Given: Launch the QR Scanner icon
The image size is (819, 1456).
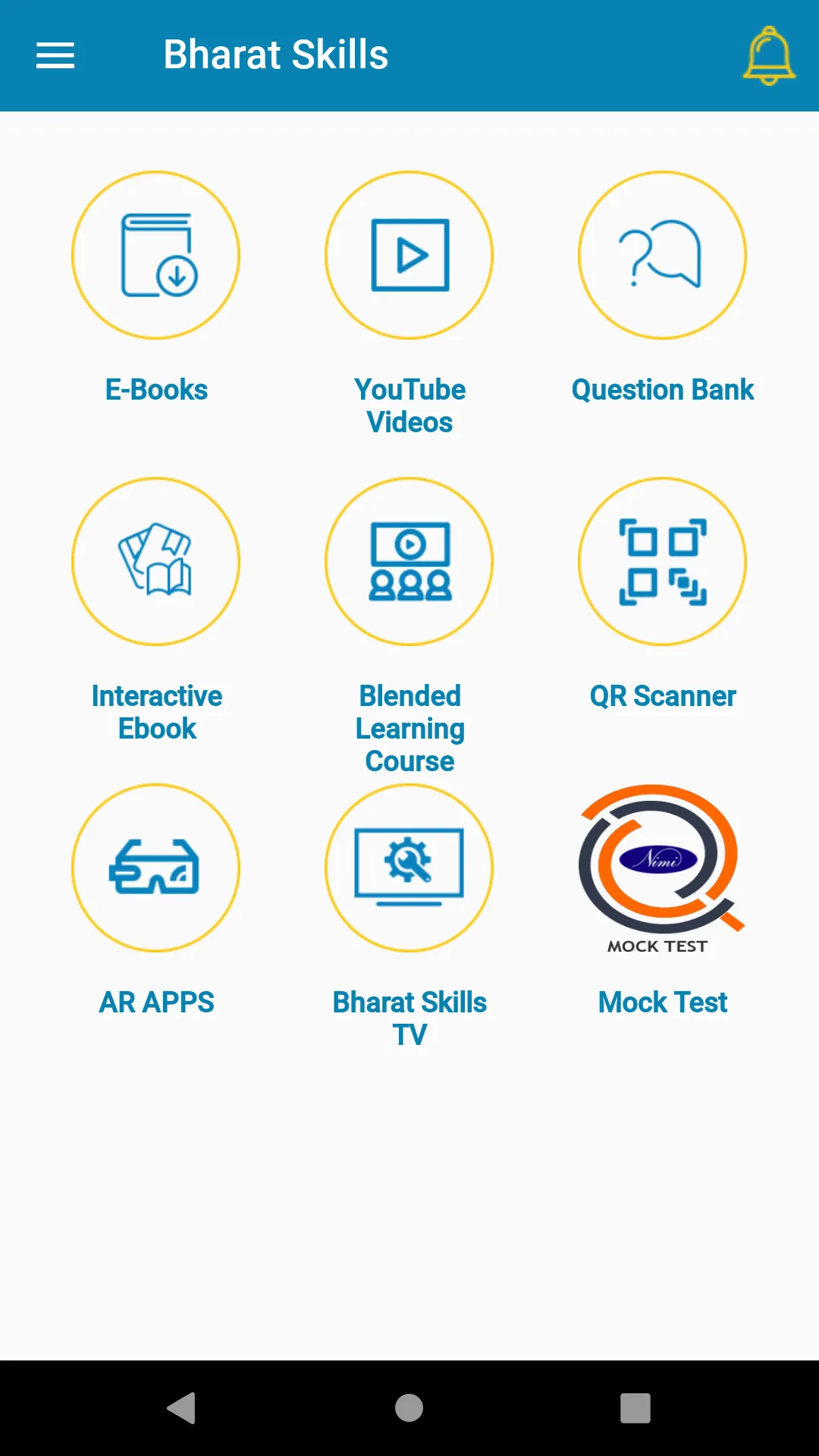Looking at the screenshot, I should click(x=662, y=562).
